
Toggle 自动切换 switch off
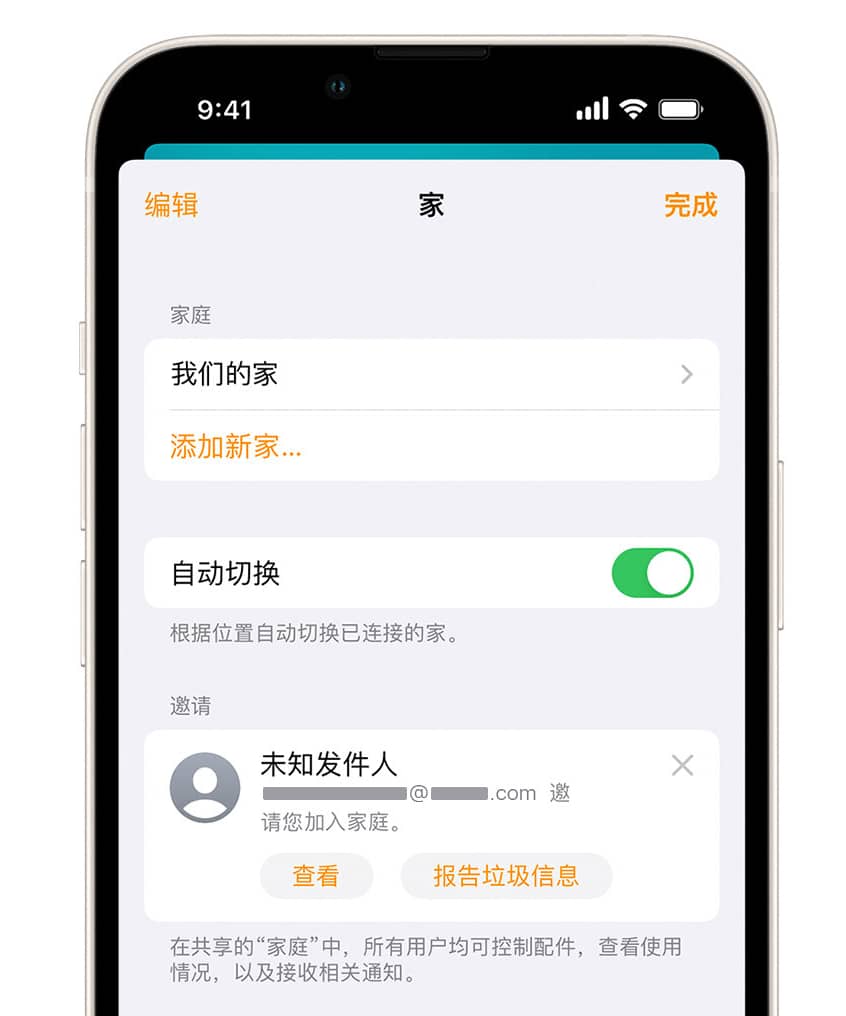(652, 573)
